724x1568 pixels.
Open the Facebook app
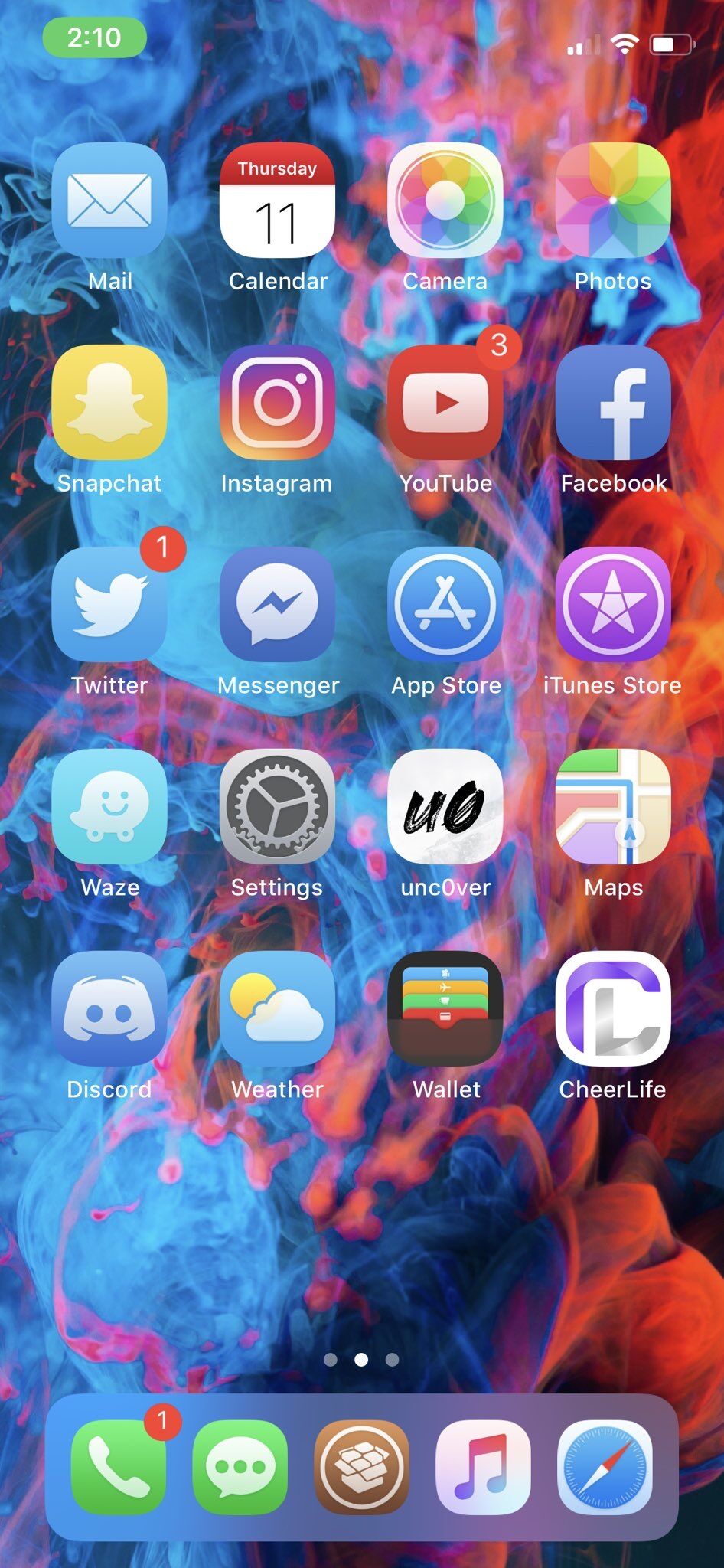(614, 403)
